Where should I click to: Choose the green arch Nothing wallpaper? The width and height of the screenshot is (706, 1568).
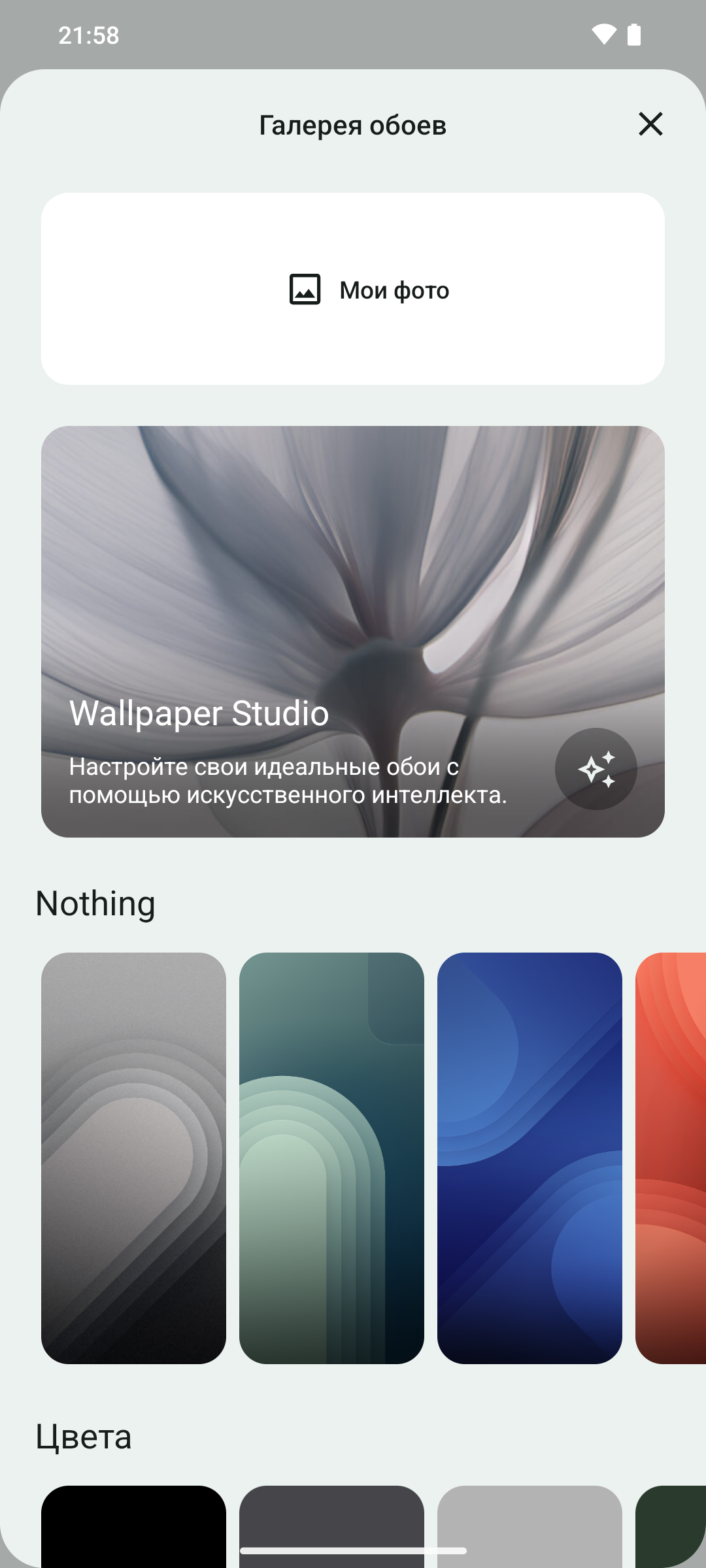331,1158
